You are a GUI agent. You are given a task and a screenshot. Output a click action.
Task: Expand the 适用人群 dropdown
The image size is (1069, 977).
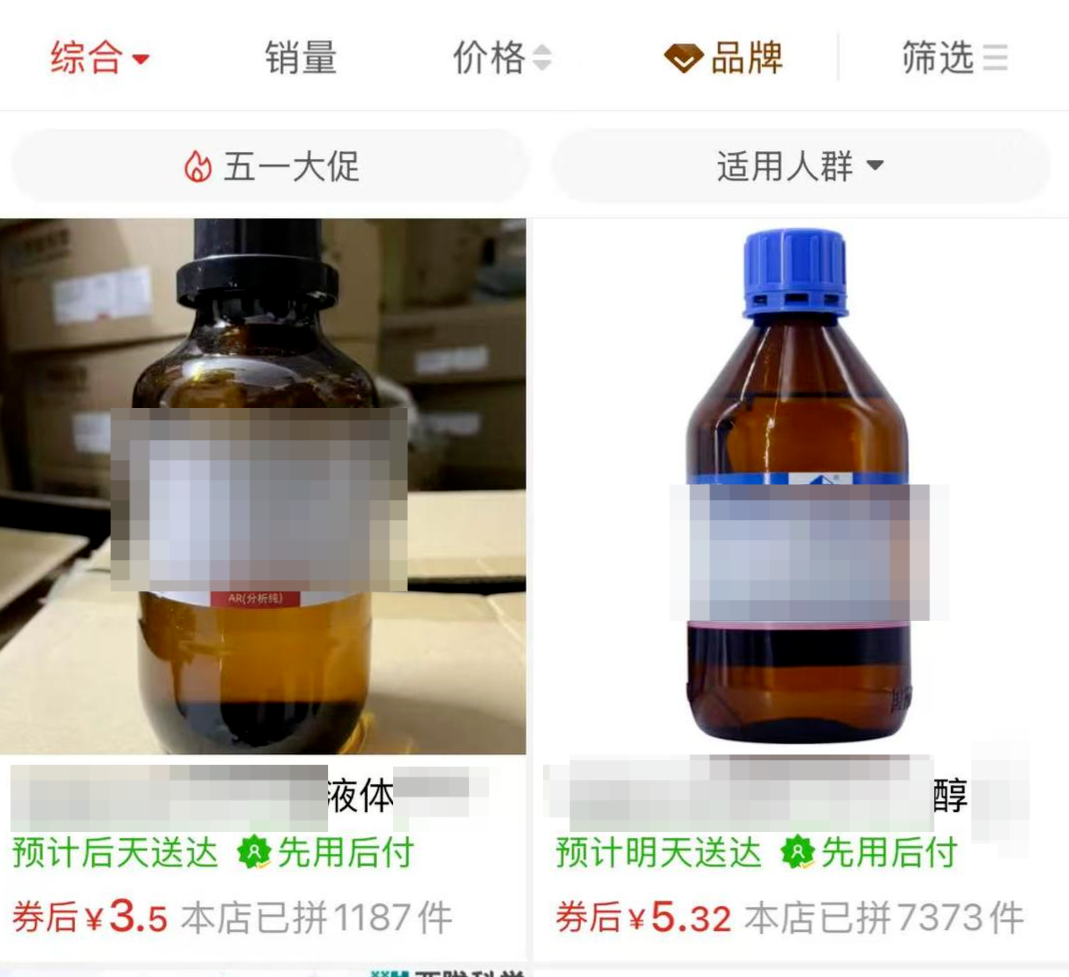(x=800, y=166)
